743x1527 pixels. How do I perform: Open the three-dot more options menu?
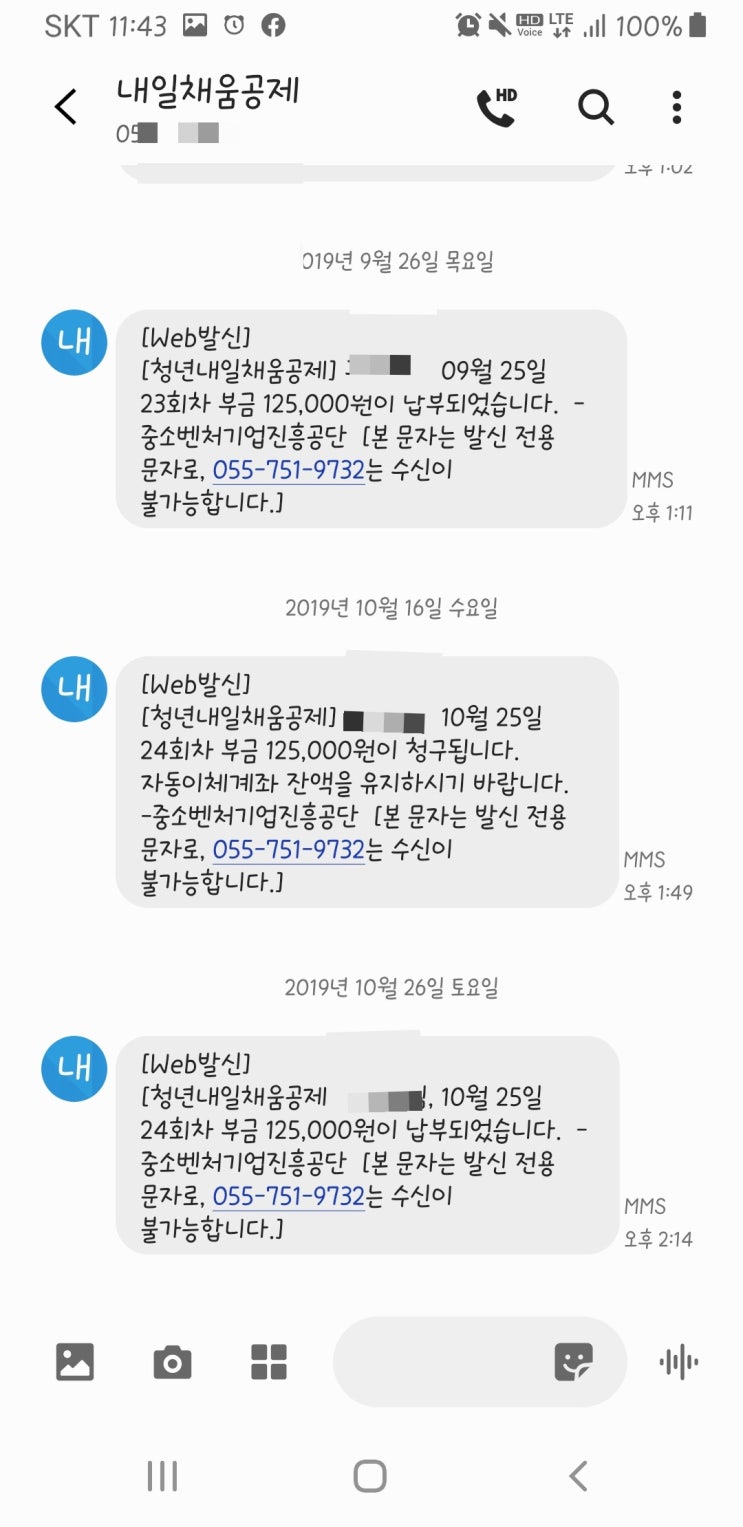[x=677, y=107]
